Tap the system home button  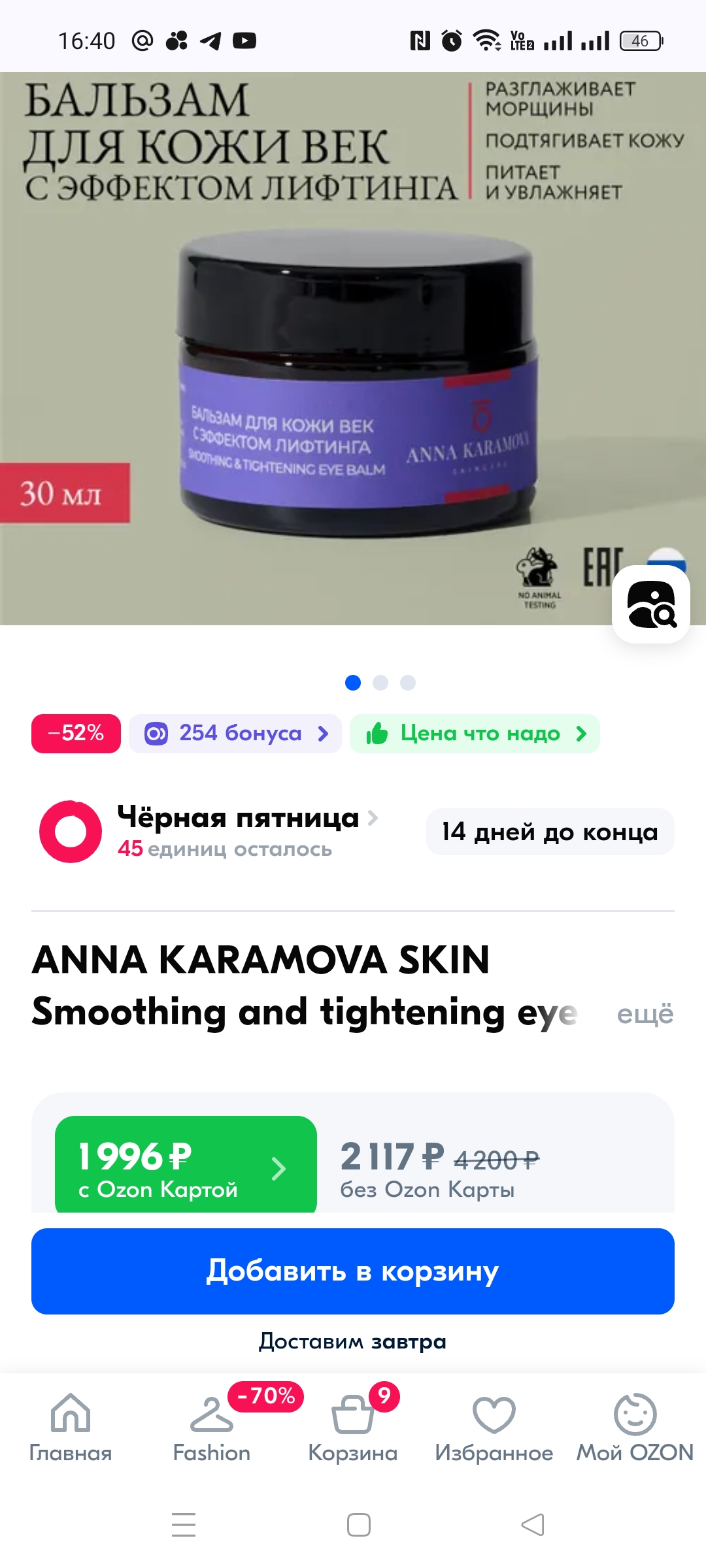click(359, 1525)
